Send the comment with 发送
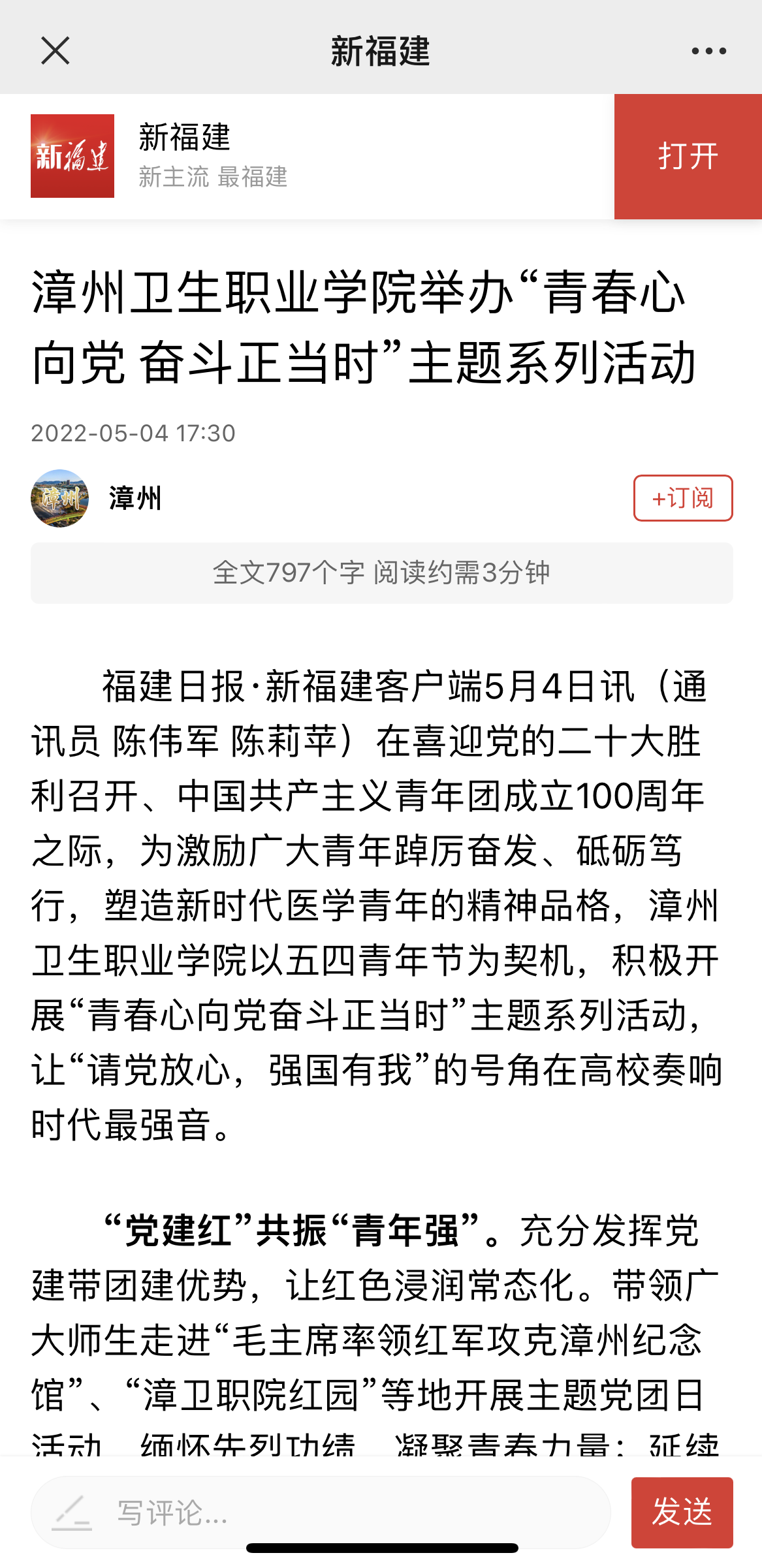Image resolution: width=762 pixels, height=1568 pixels. point(681,1512)
